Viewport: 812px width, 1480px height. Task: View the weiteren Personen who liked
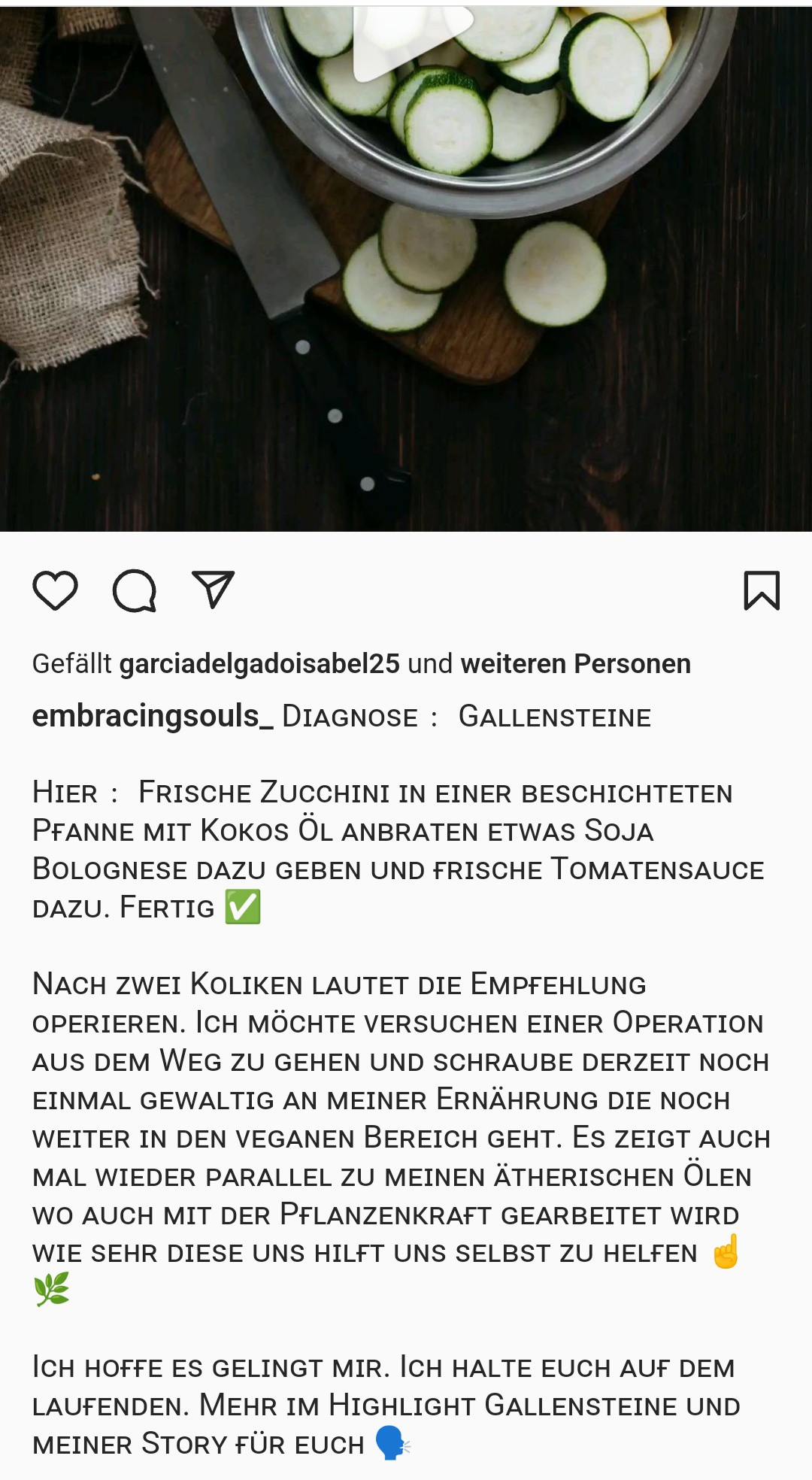tap(576, 664)
